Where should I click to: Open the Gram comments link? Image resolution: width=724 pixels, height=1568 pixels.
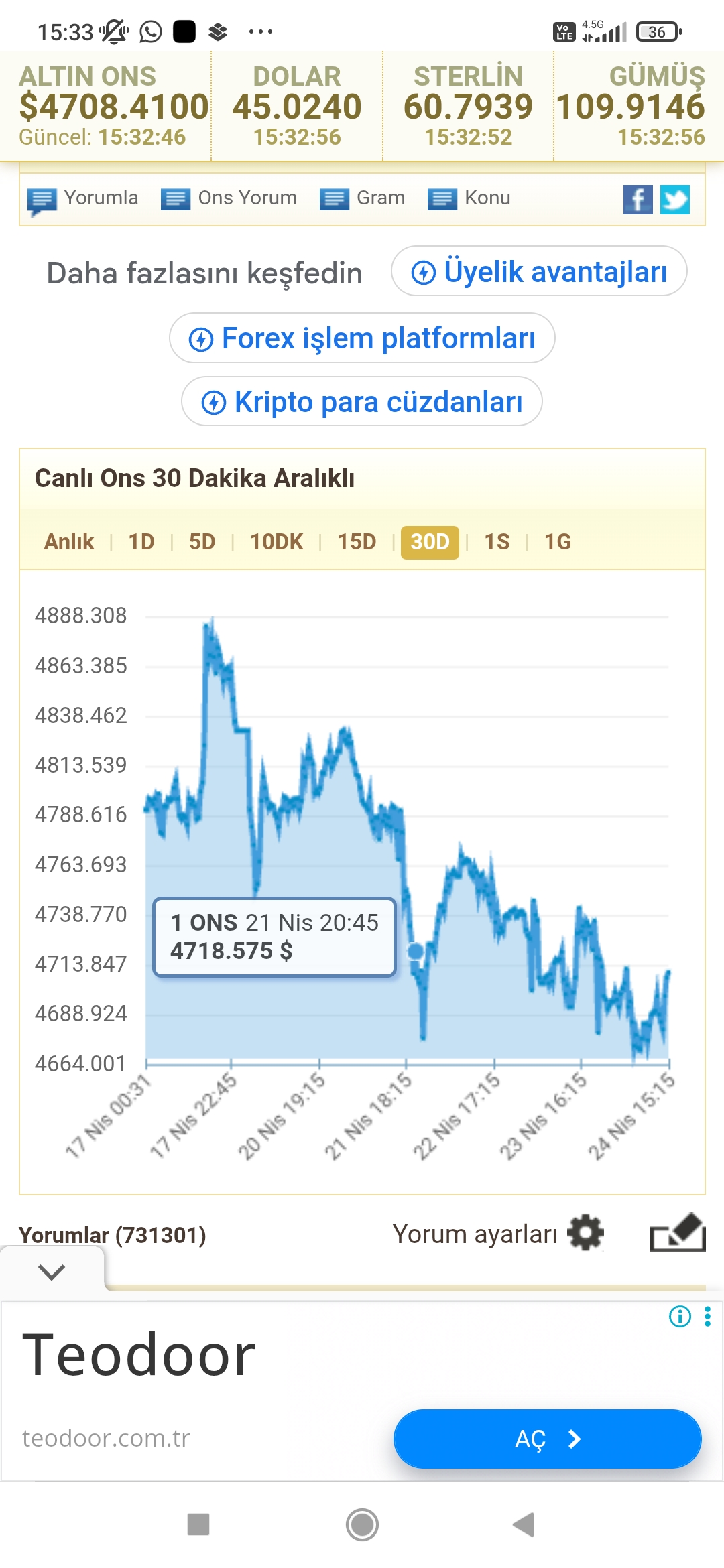pyautogui.click(x=363, y=198)
